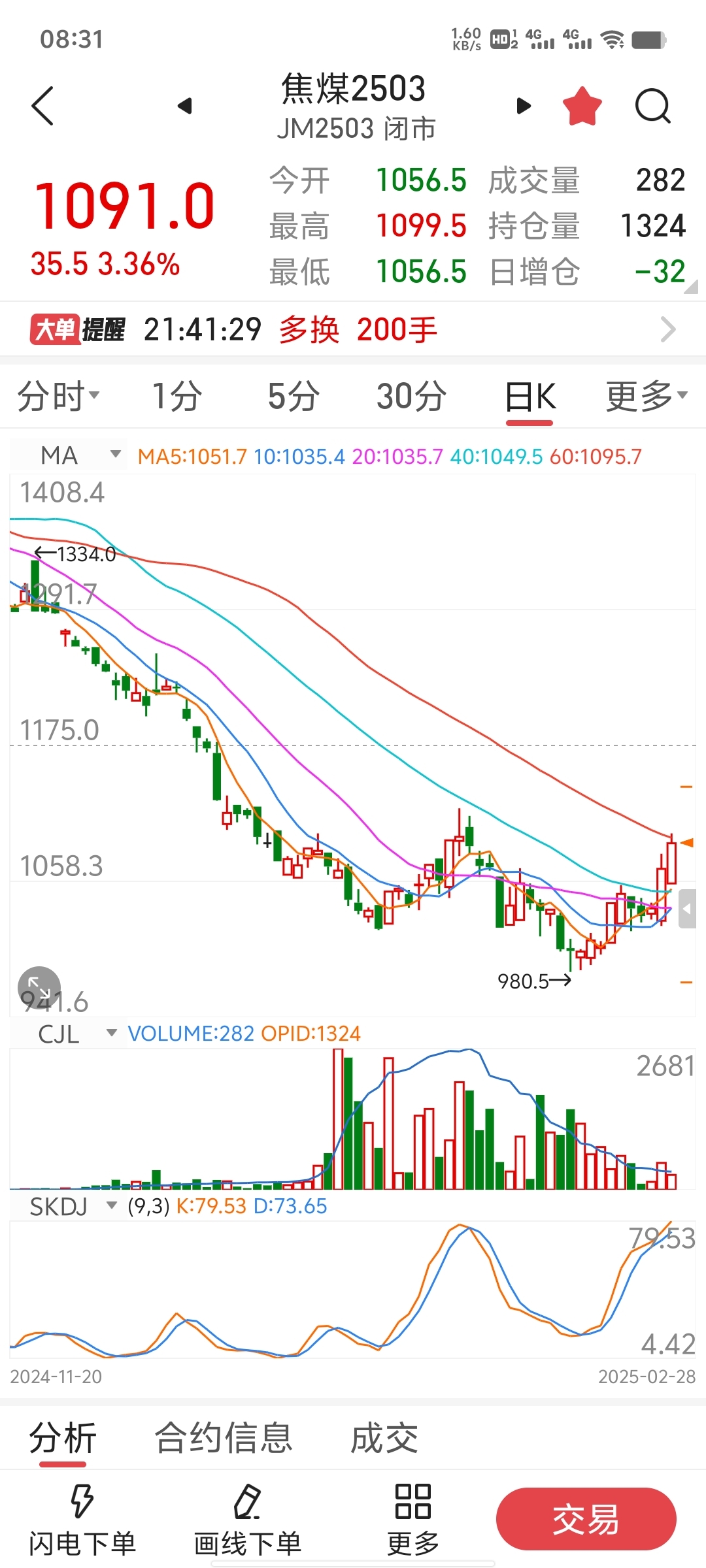The width and height of the screenshot is (706, 1568).
Task: Open the 更多 period dropdown above chart
Action: 647,396
